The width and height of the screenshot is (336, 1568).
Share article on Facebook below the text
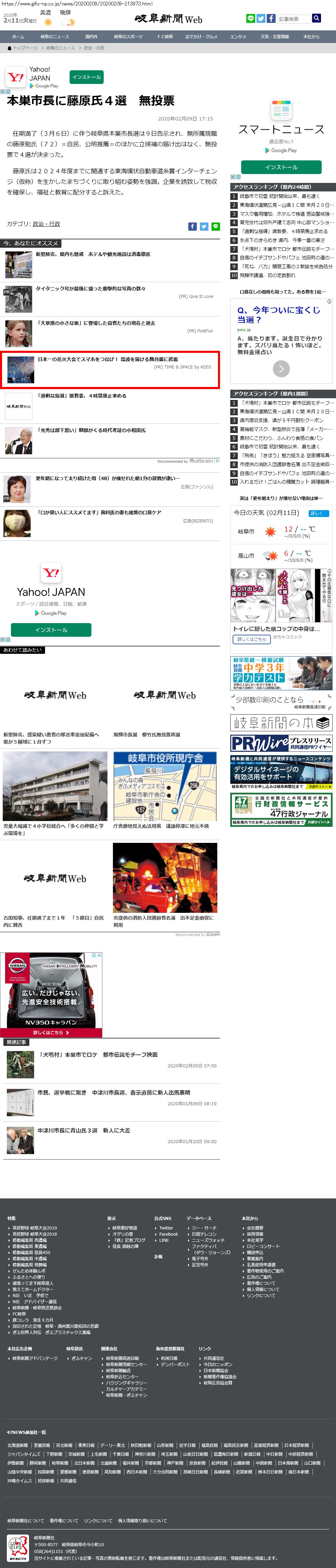click(x=192, y=227)
